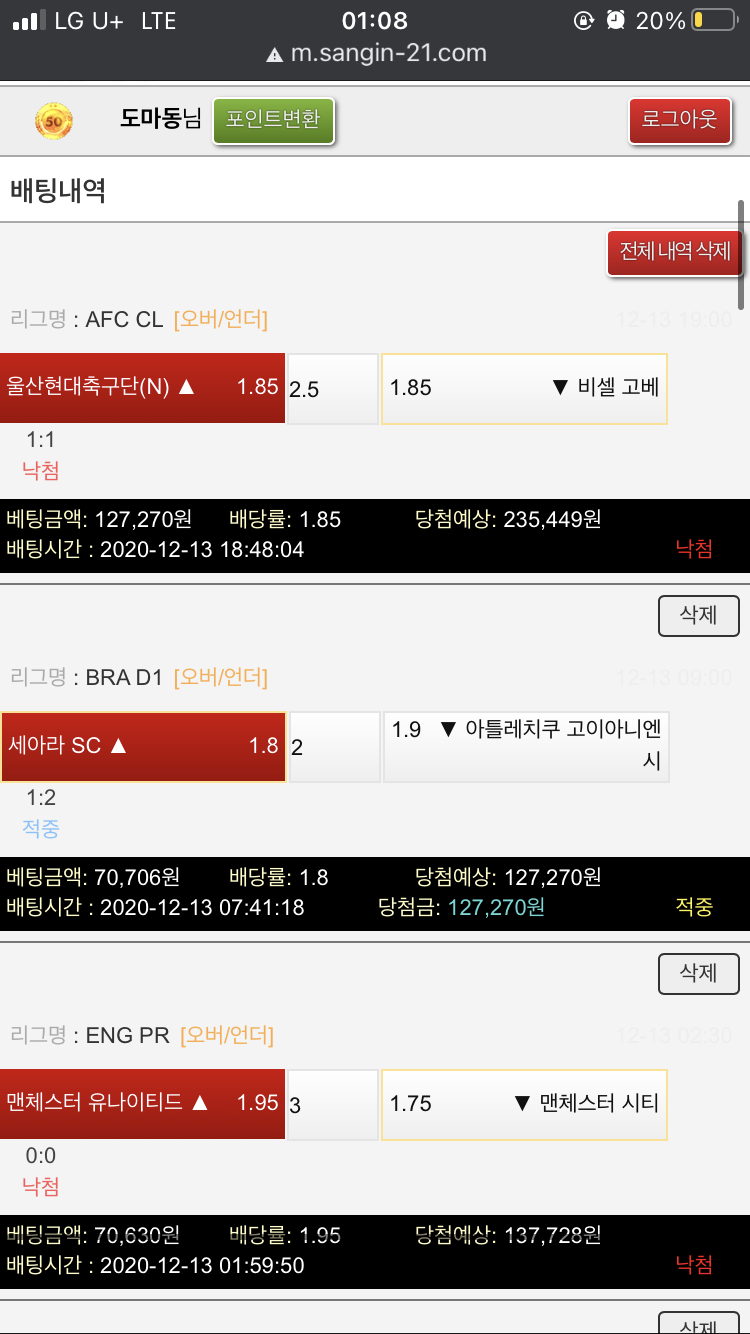Tap the 포인트변환 button
This screenshot has width=750, height=1334.
pyautogui.click(x=273, y=121)
